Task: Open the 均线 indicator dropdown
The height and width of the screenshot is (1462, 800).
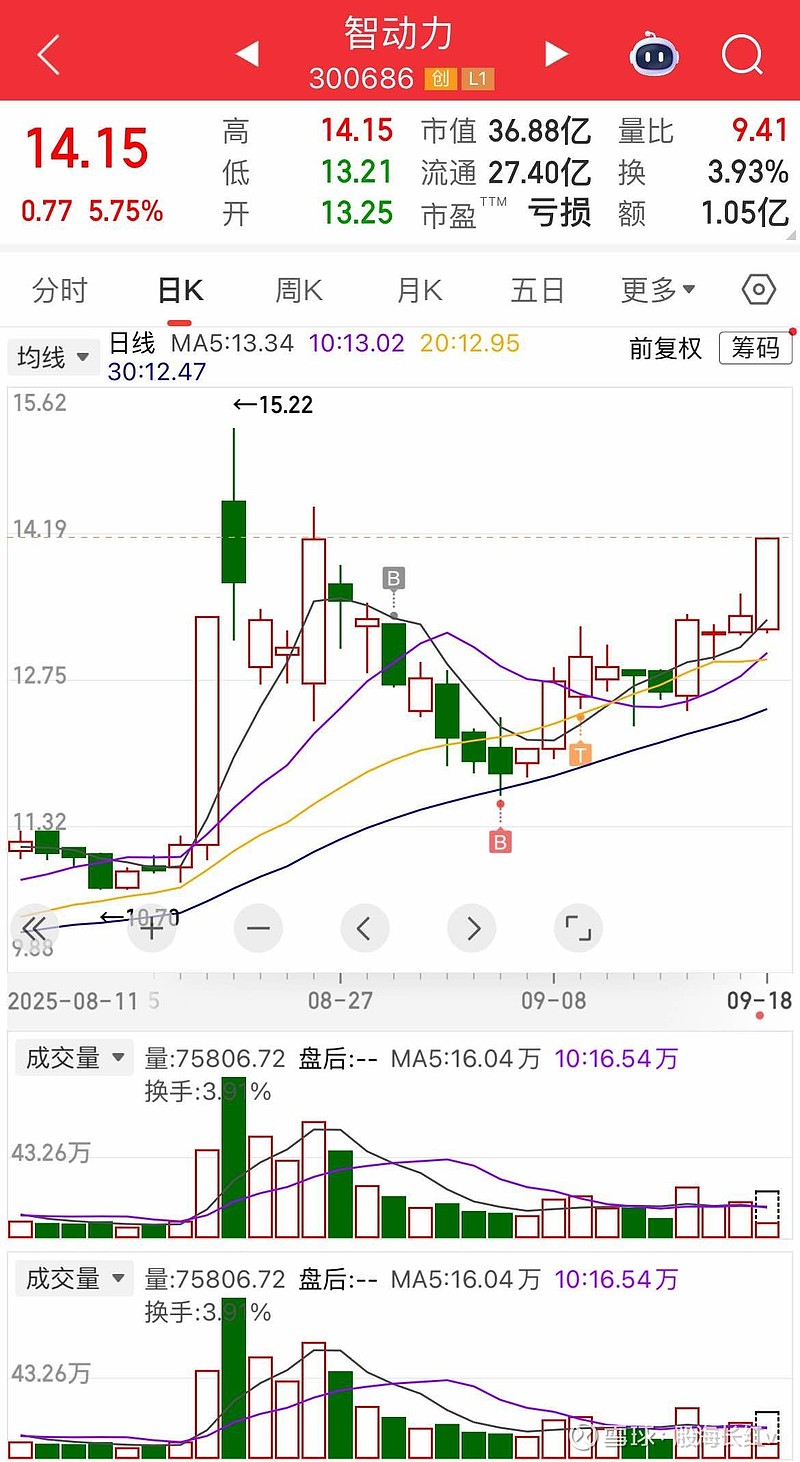Action: pos(53,357)
